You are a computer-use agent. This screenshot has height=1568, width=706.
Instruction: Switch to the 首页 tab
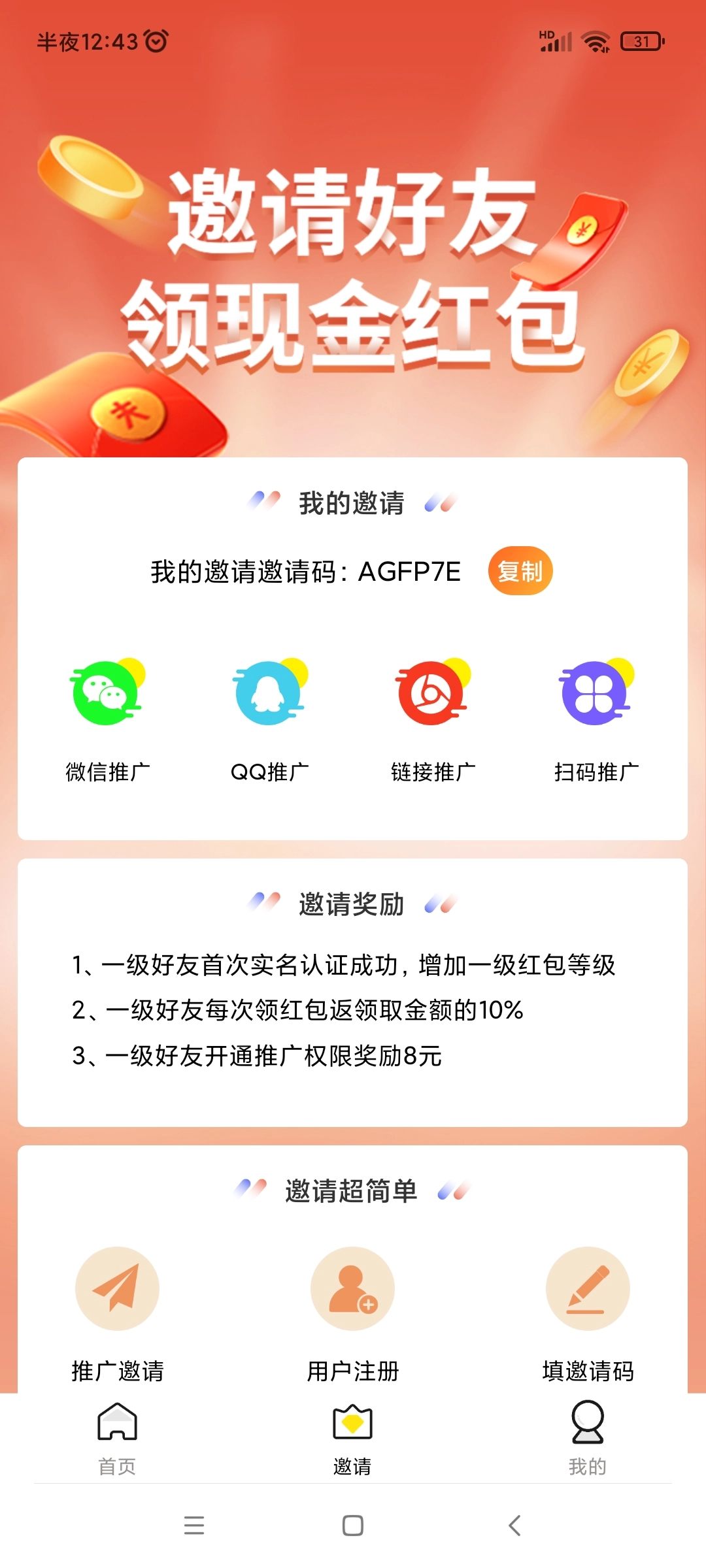[x=117, y=1437]
